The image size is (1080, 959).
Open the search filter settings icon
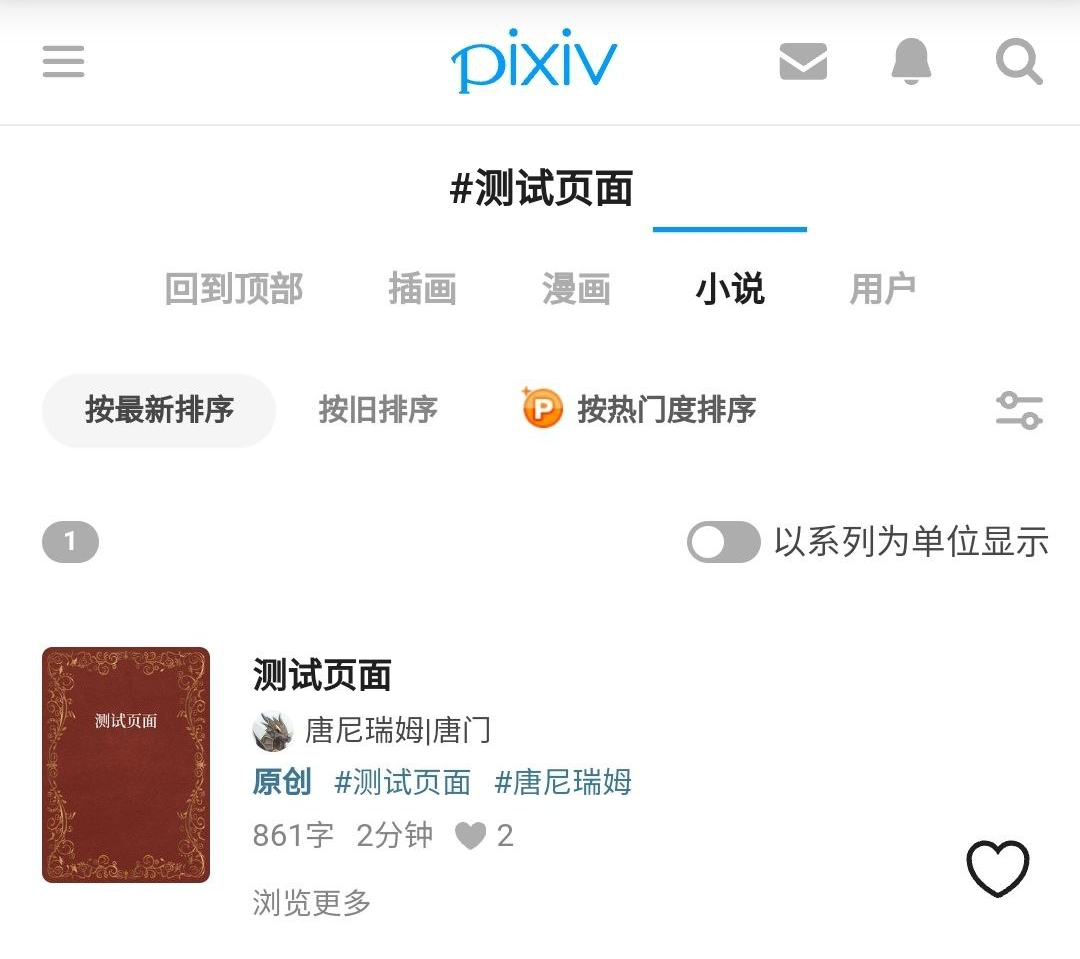tap(1019, 410)
